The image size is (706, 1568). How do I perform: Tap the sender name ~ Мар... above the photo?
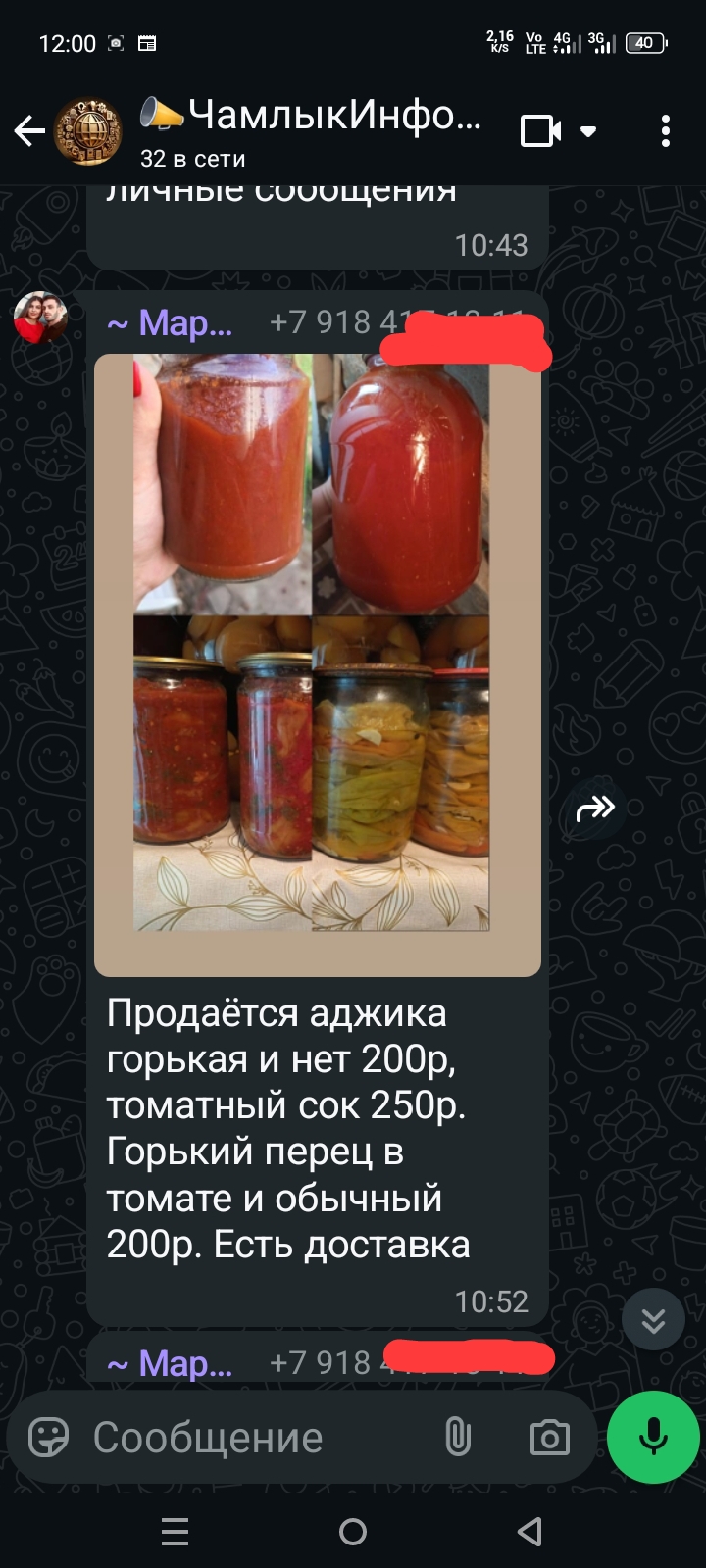(x=170, y=322)
